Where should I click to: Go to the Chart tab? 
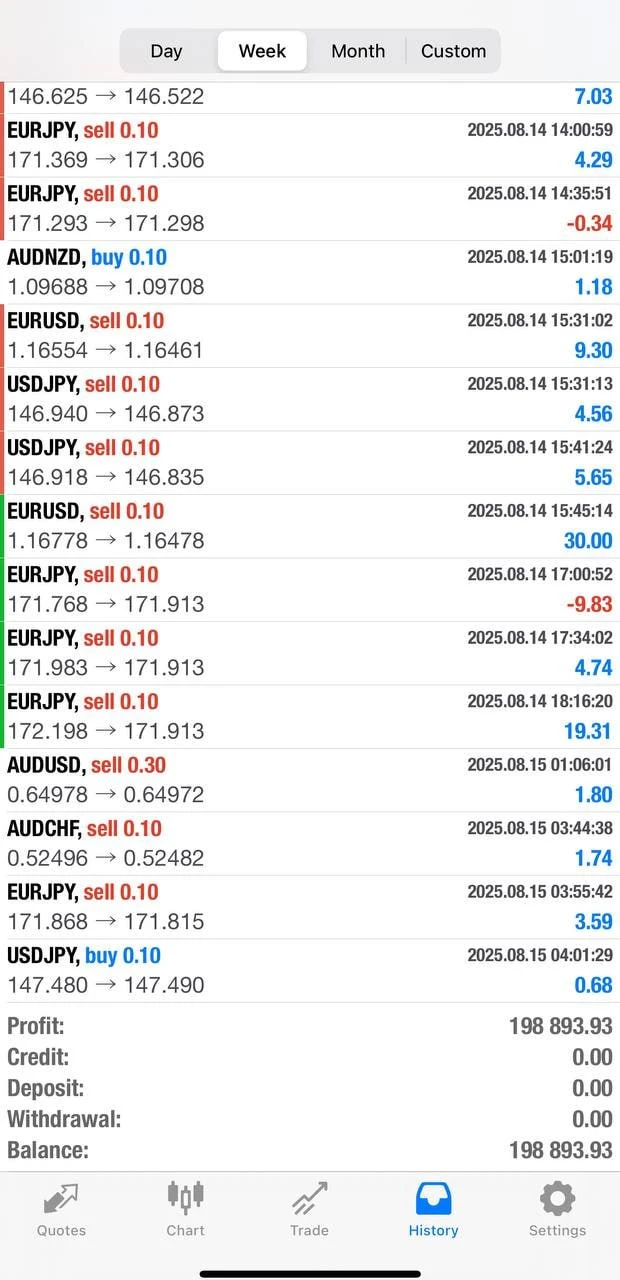[185, 1209]
